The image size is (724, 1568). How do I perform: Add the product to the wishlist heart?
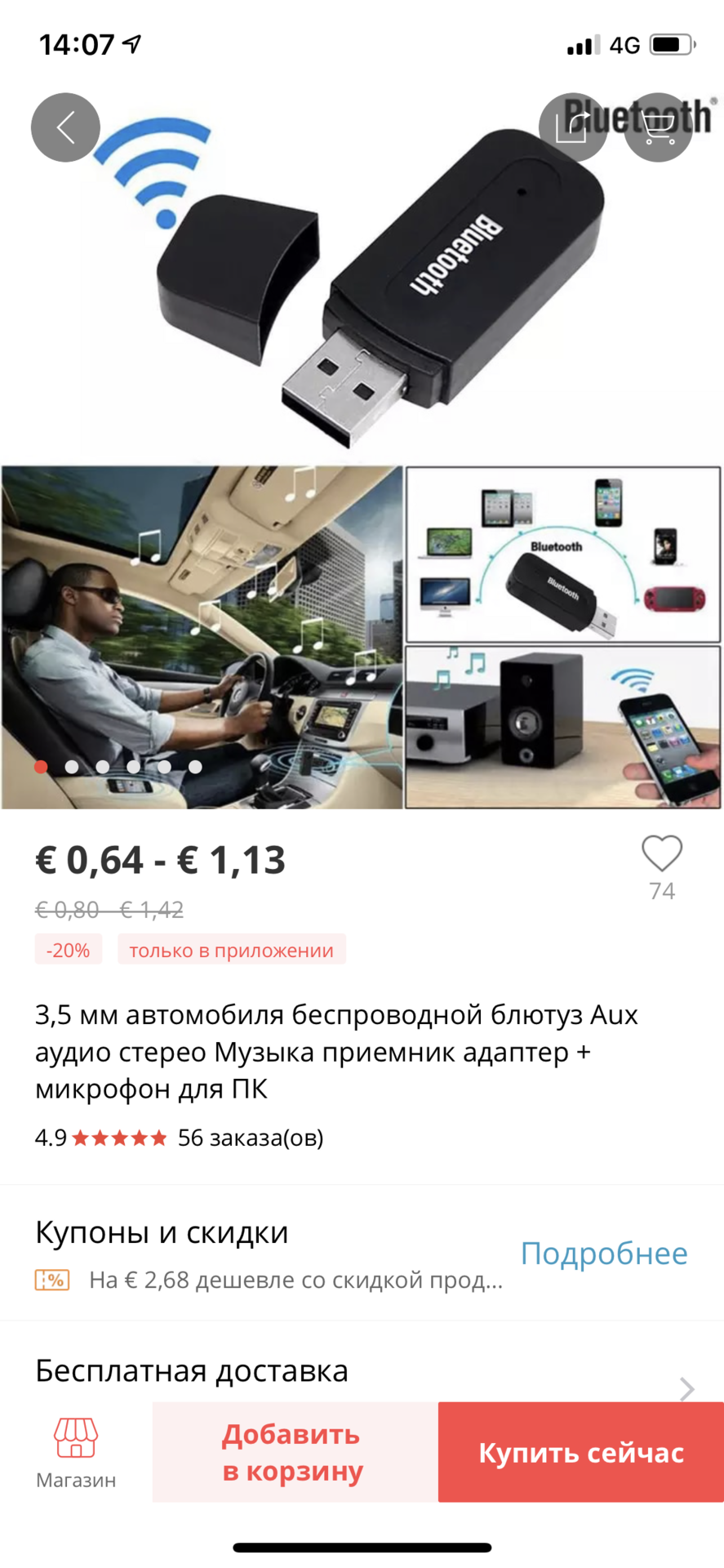pos(661,854)
